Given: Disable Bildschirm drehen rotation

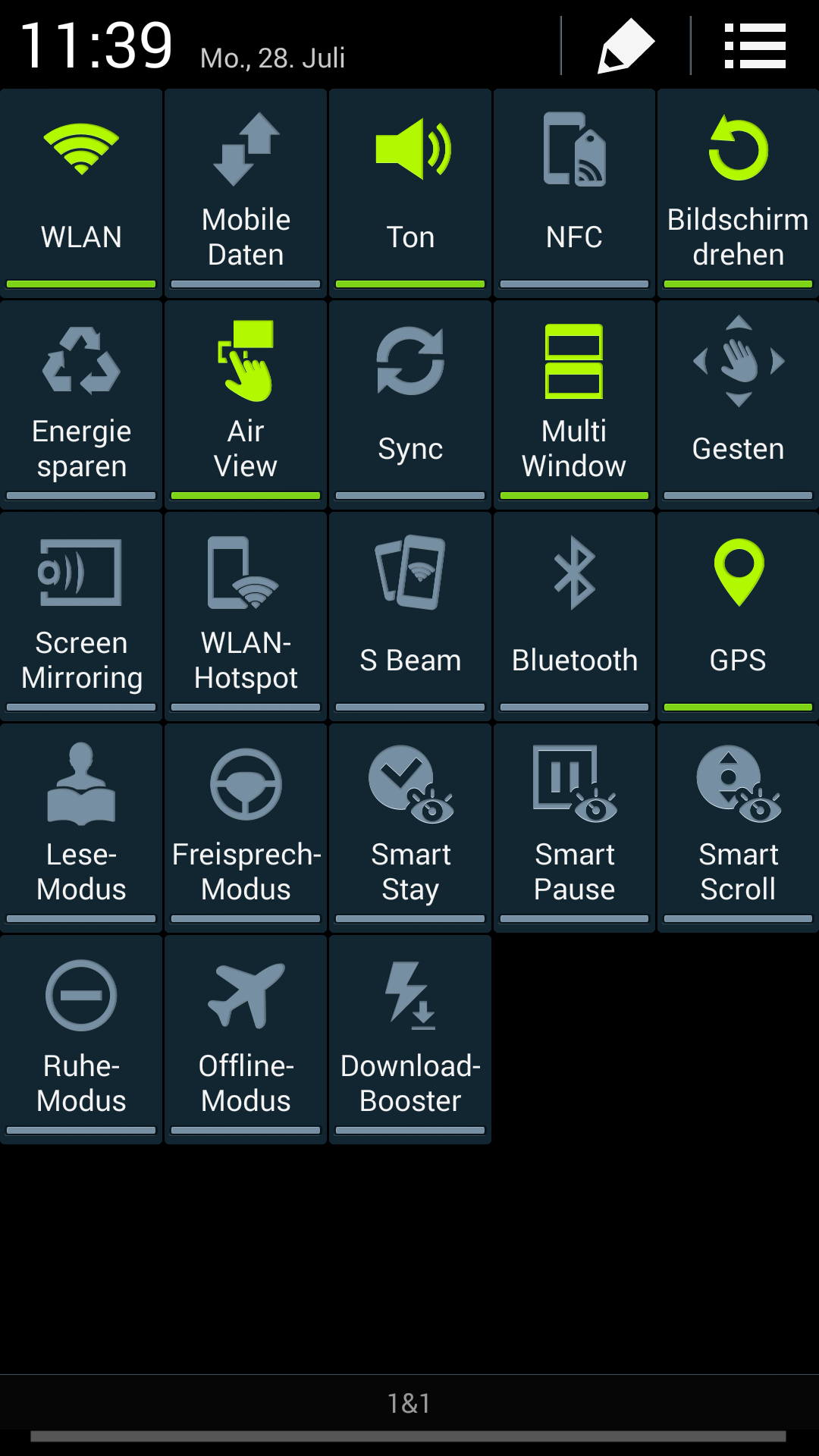Looking at the screenshot, I should tap(738, 193).
